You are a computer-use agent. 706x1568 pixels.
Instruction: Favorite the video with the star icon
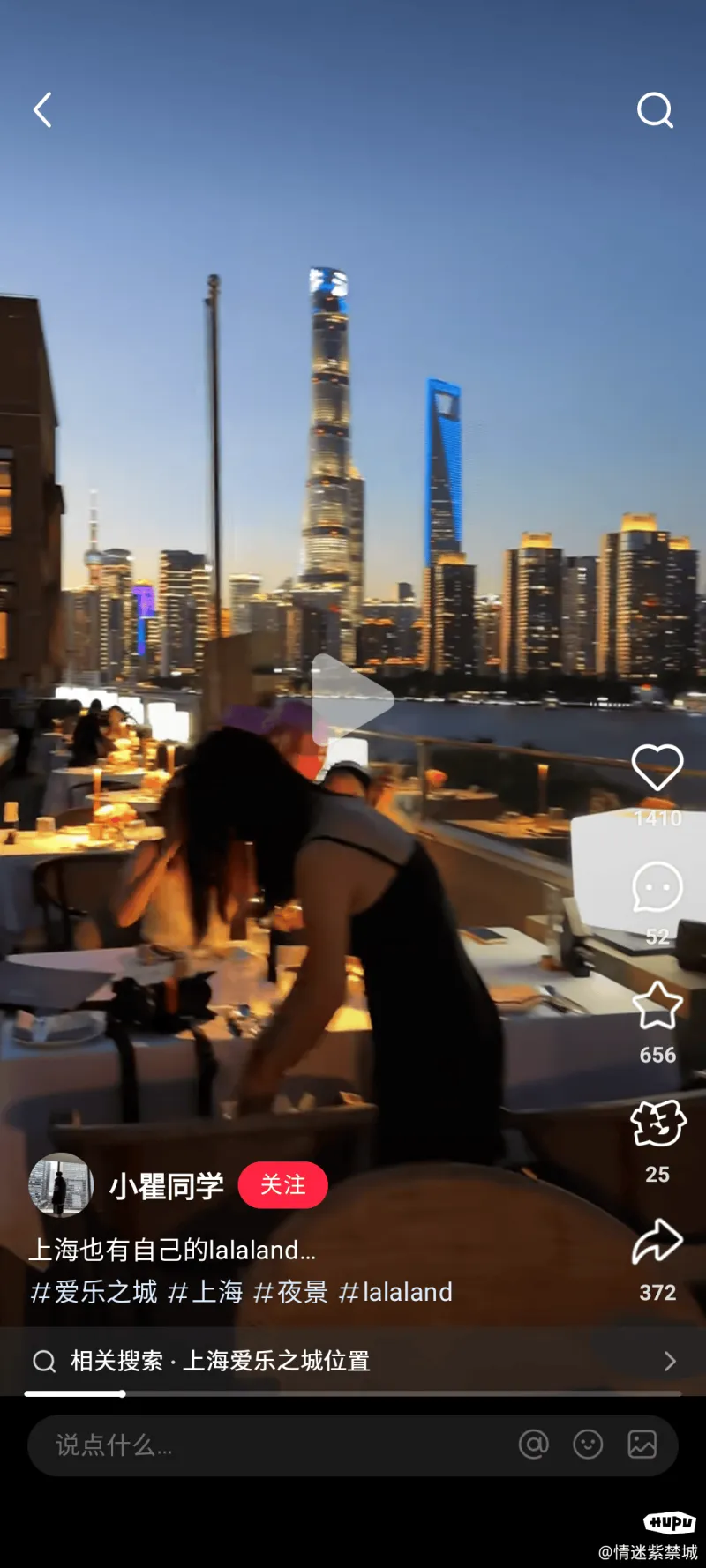click(657, 1006)
